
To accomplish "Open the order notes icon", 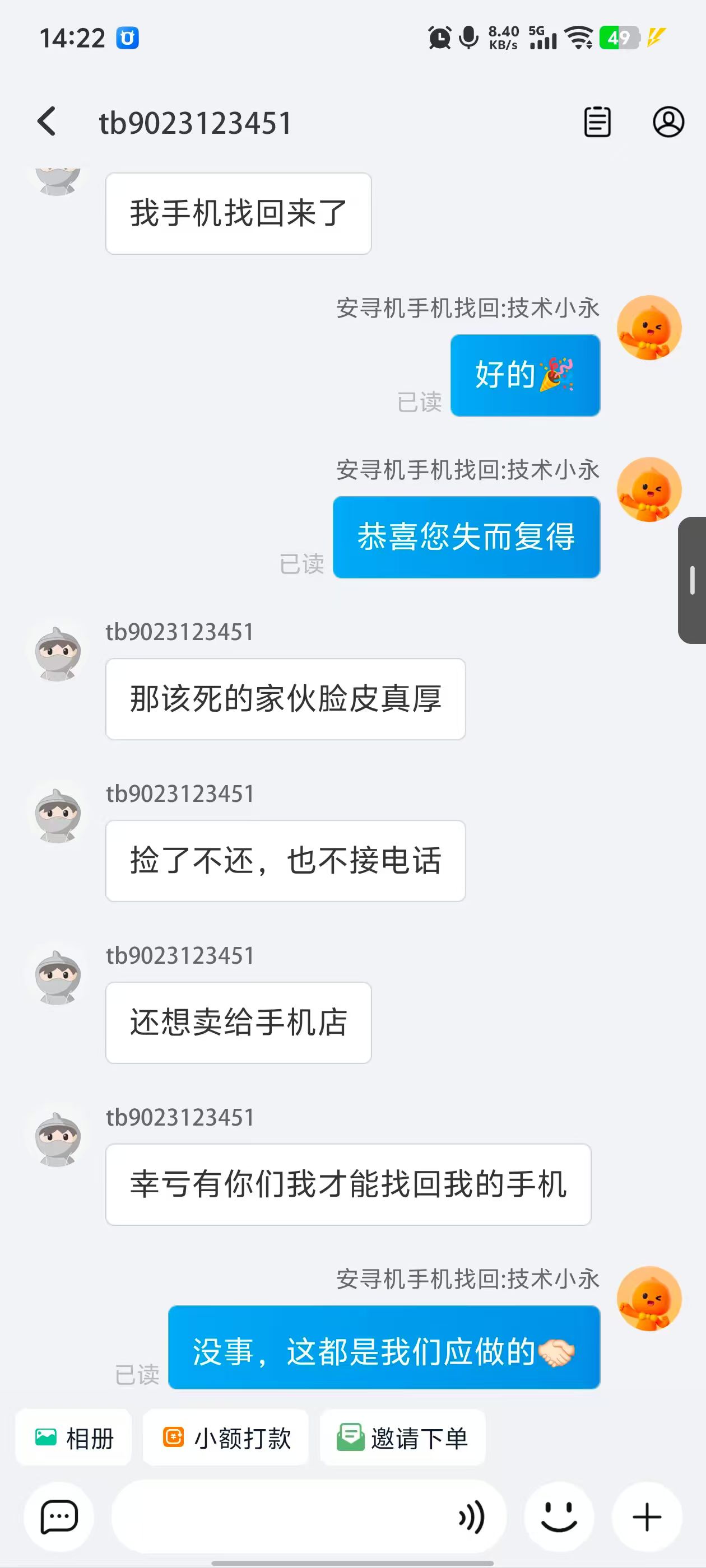I will [x=597, y=122].
